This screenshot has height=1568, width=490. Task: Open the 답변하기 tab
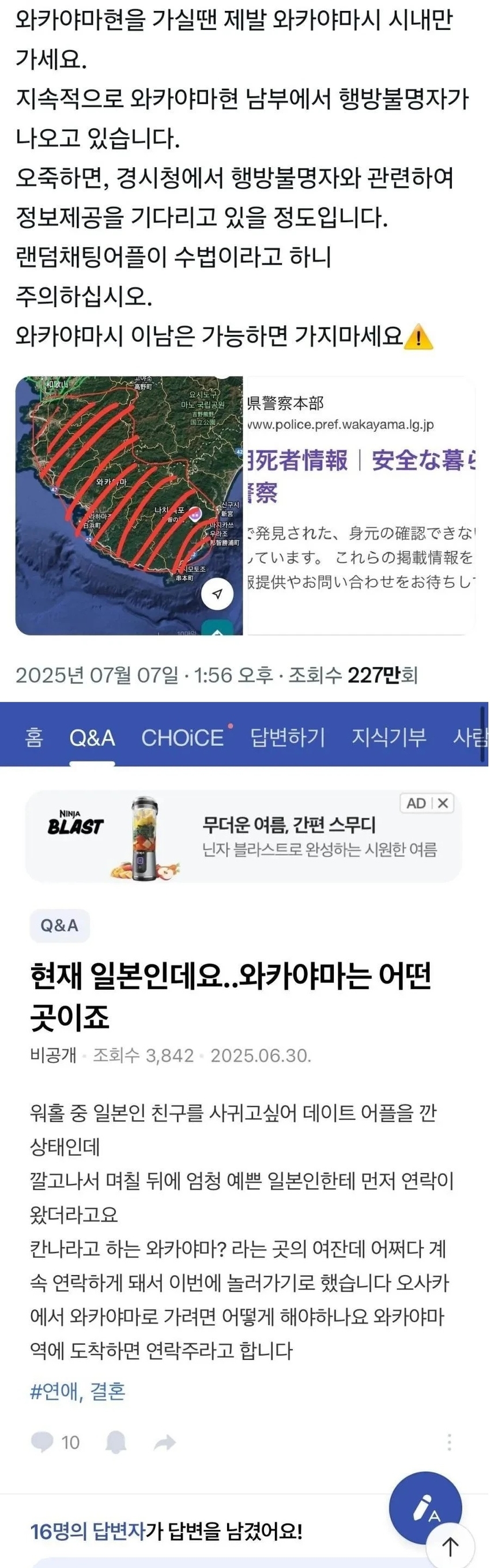click(287, 737)
